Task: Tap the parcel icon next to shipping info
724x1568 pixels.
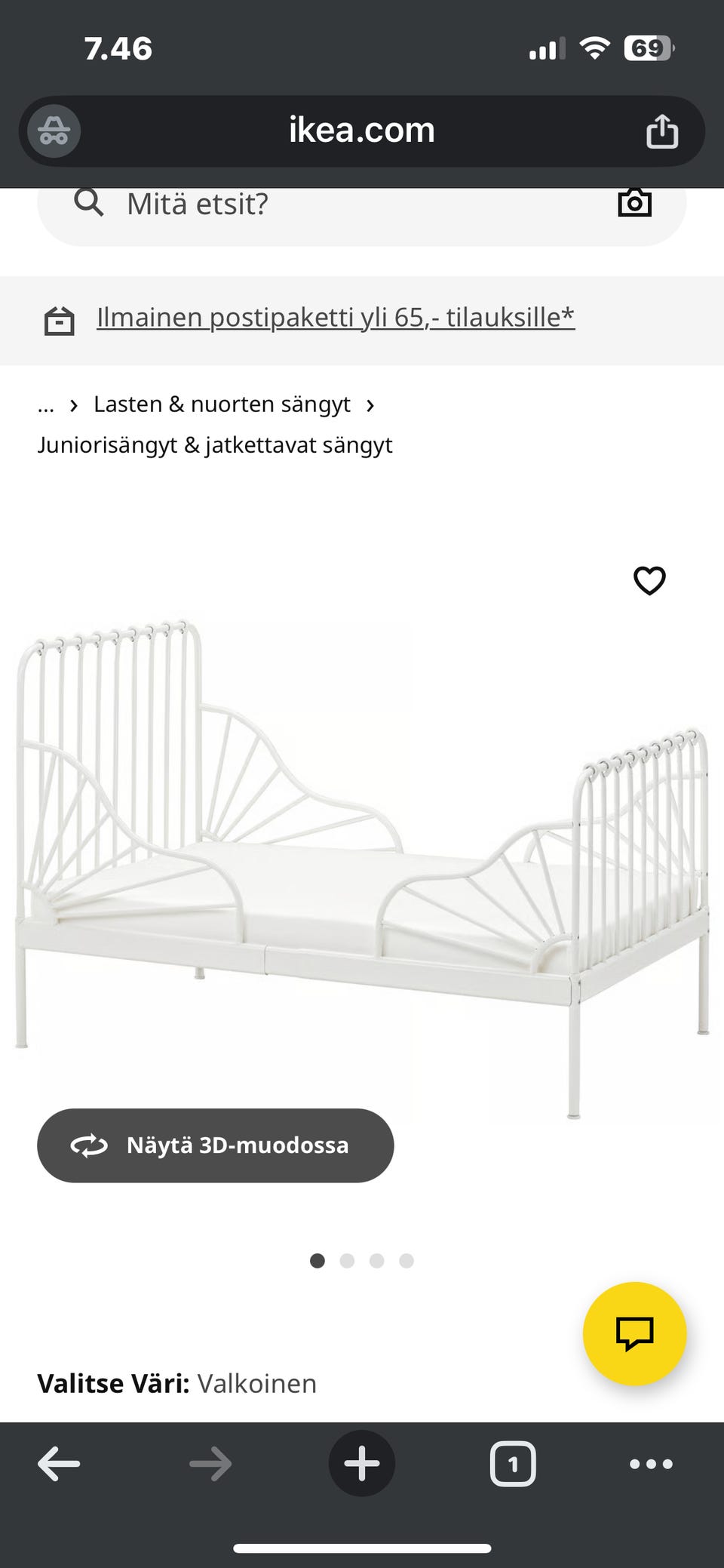Action: [x=60, y=320]
